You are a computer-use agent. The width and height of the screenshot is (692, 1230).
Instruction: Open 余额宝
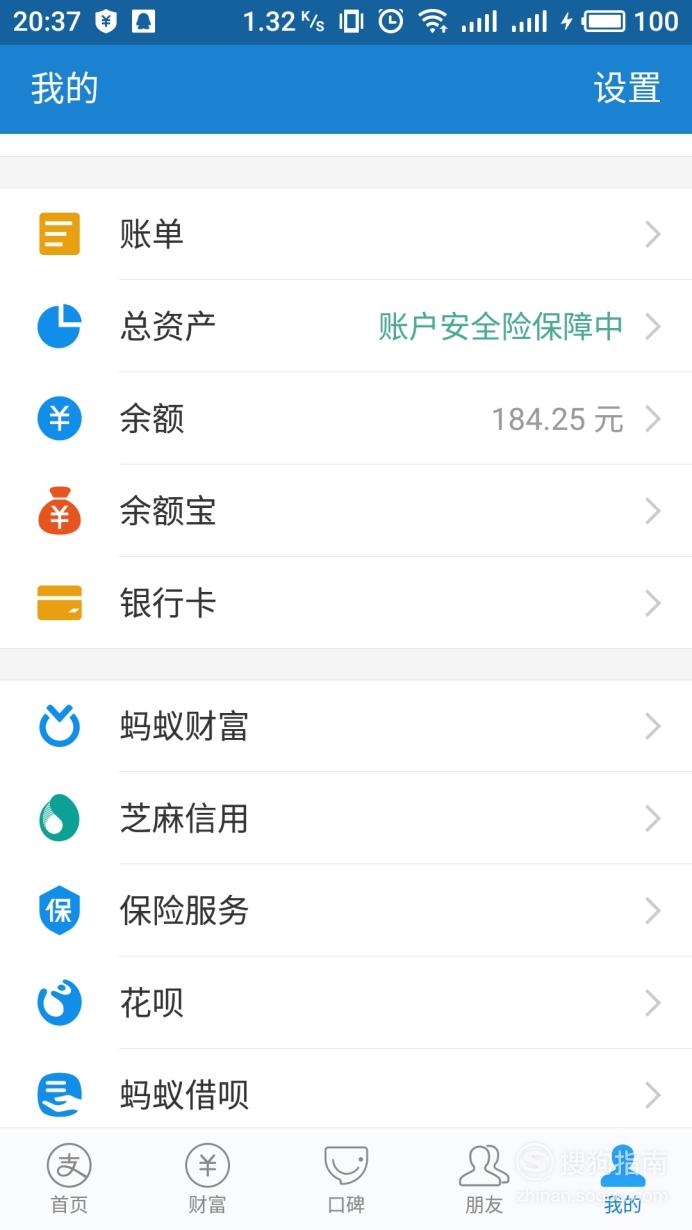coord(346,511)
